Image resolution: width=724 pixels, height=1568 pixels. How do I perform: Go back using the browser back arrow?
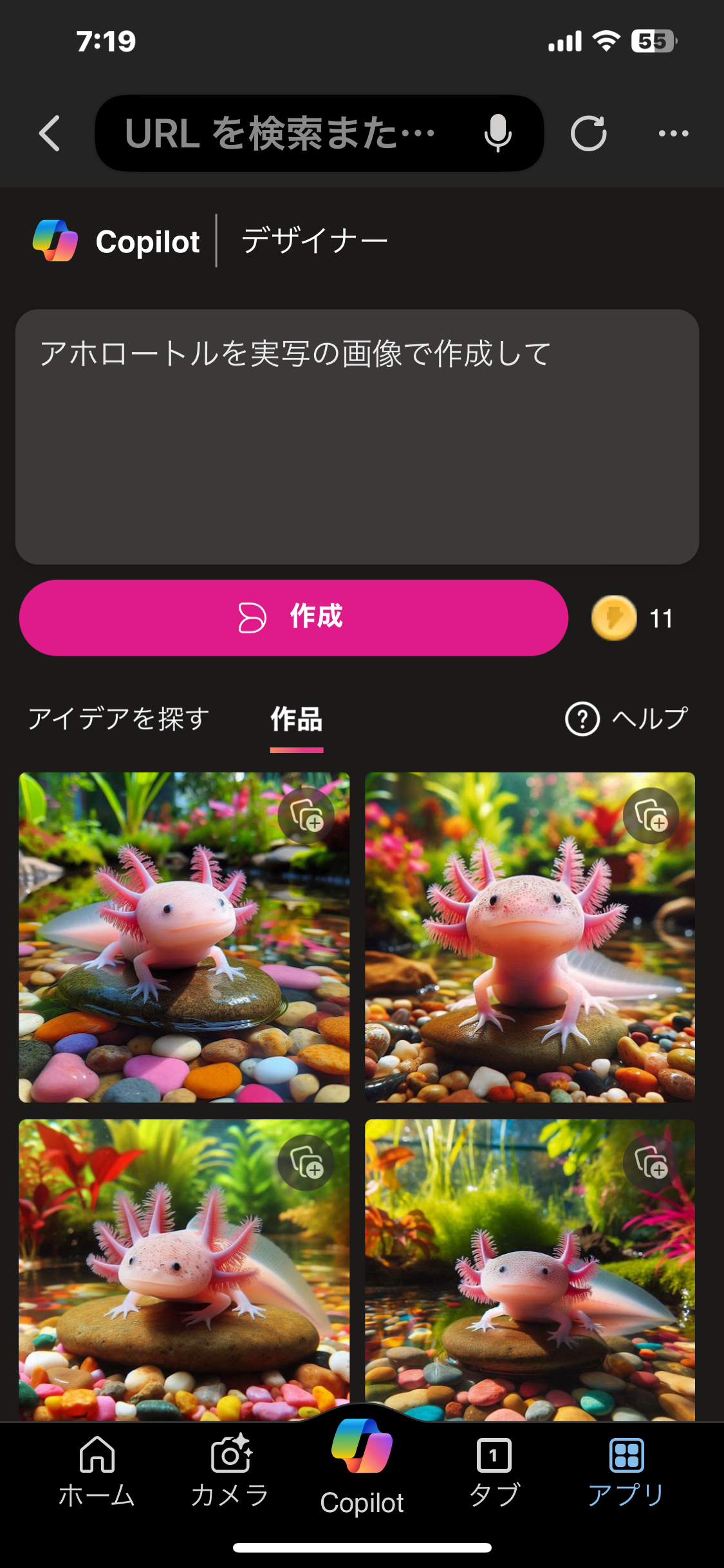click(x=50, y=134)
